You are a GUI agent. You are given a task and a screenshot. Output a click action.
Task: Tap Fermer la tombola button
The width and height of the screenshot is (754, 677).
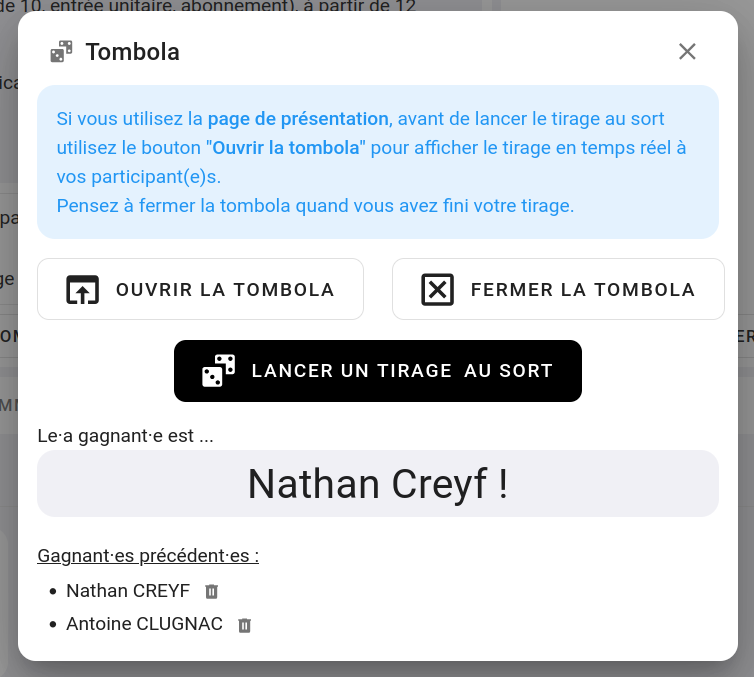point(558,290)
